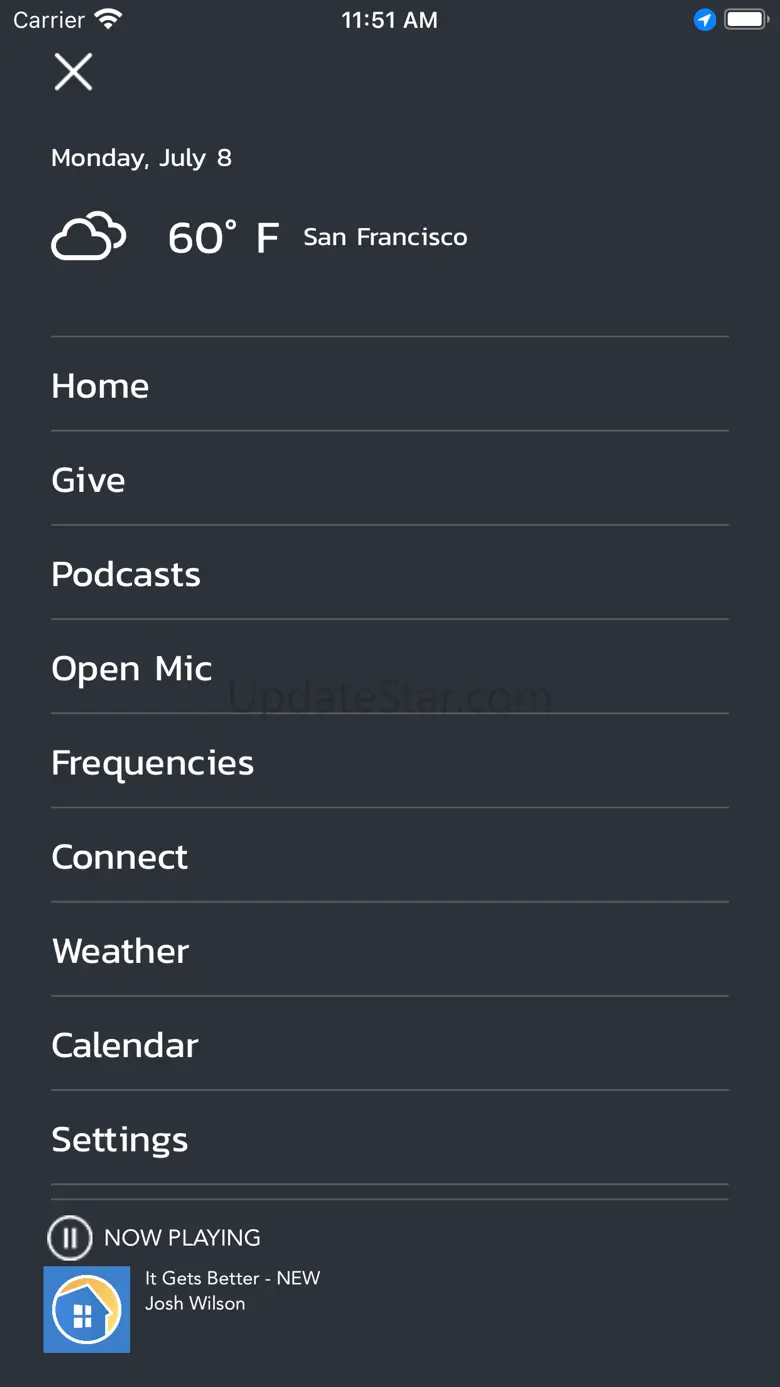The image size is (780, 1387).
Task: Open the Open Mic section
Action: (132, 668)
